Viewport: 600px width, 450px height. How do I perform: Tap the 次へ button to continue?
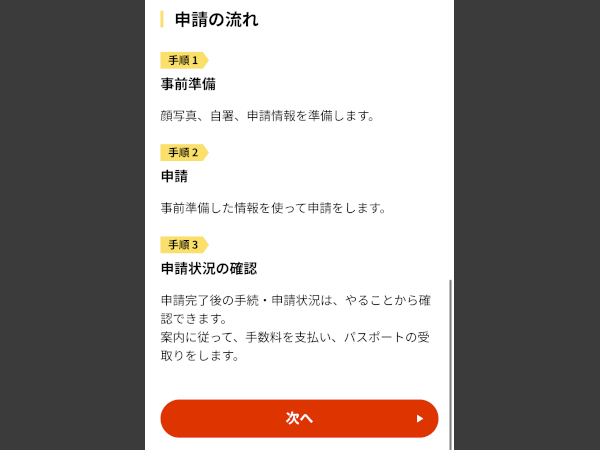point(299,418)
